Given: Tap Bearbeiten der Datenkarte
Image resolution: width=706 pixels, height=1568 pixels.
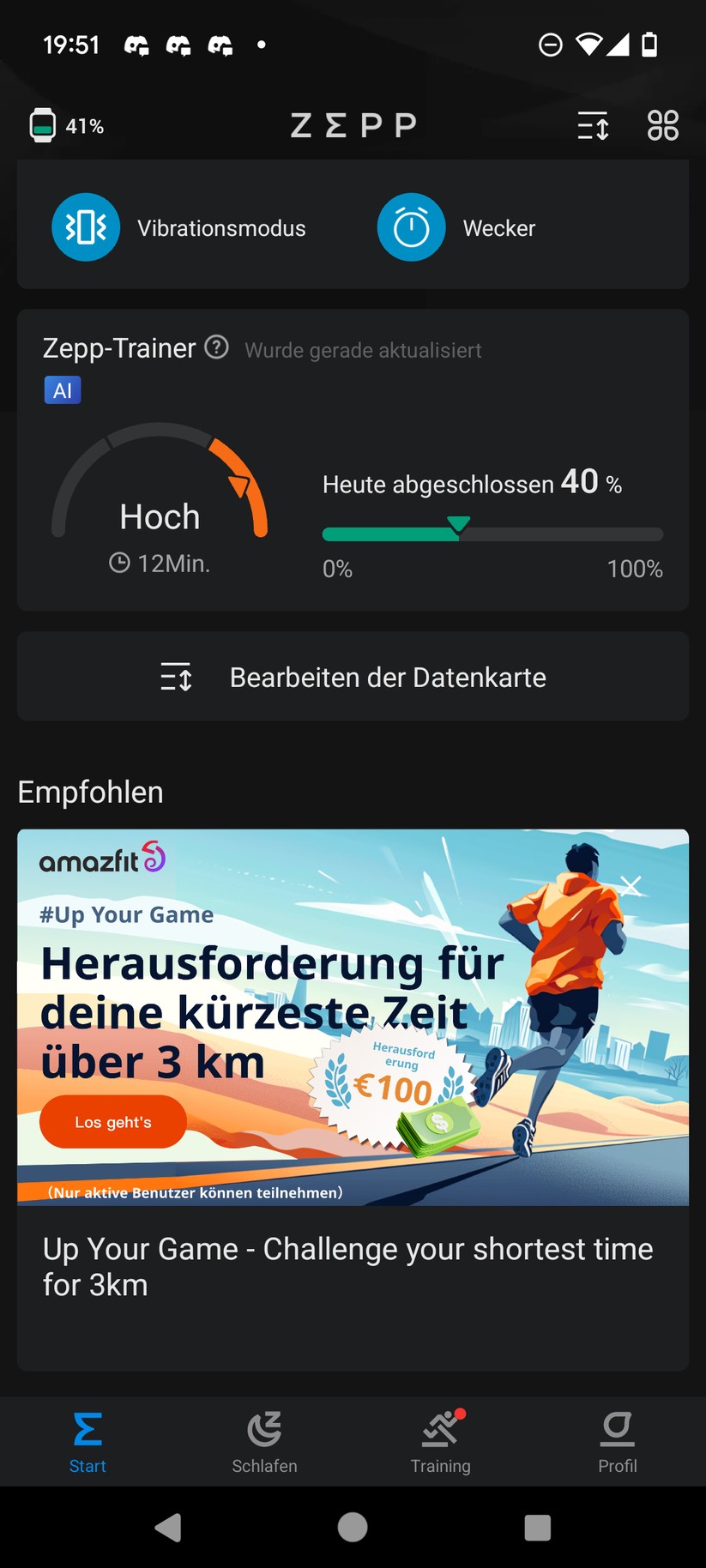Looking at the screenshot, I should coord(353,677).
